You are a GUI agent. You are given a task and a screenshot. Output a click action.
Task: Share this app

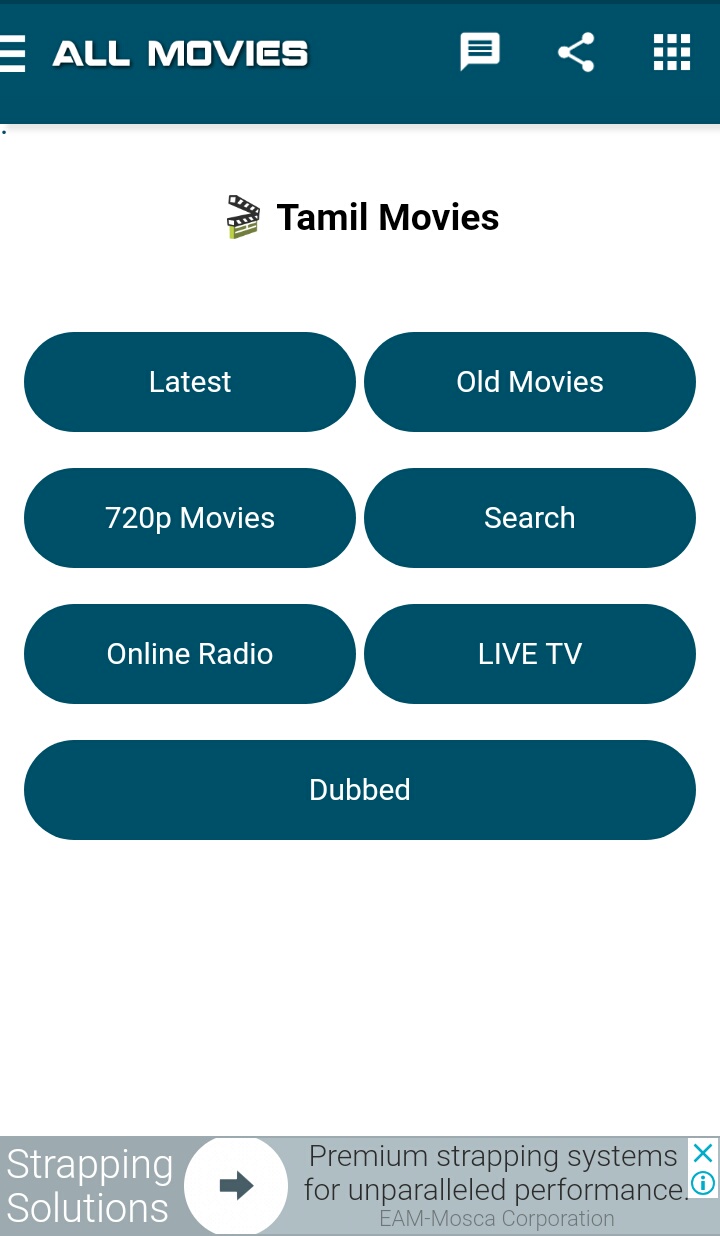tap(576, 52)
